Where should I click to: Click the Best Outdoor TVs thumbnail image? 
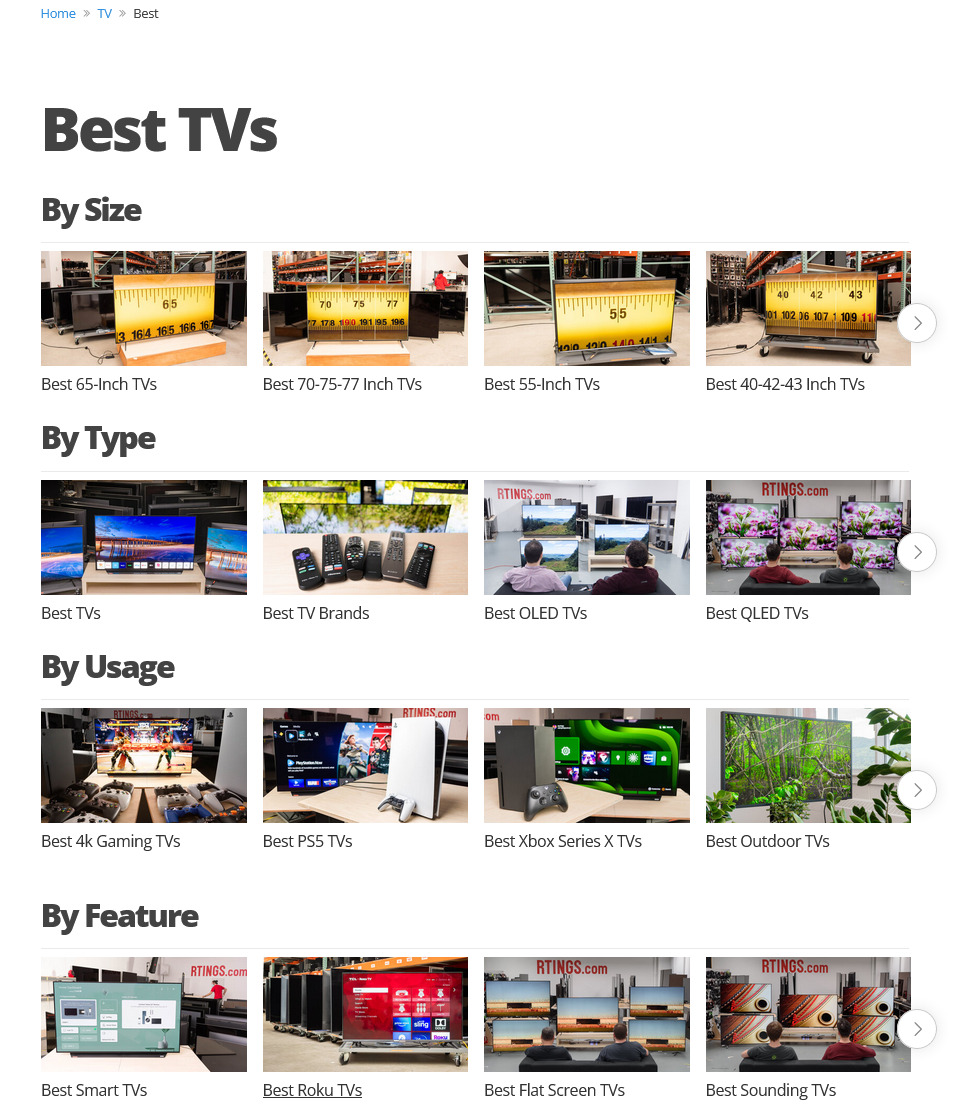807,765
